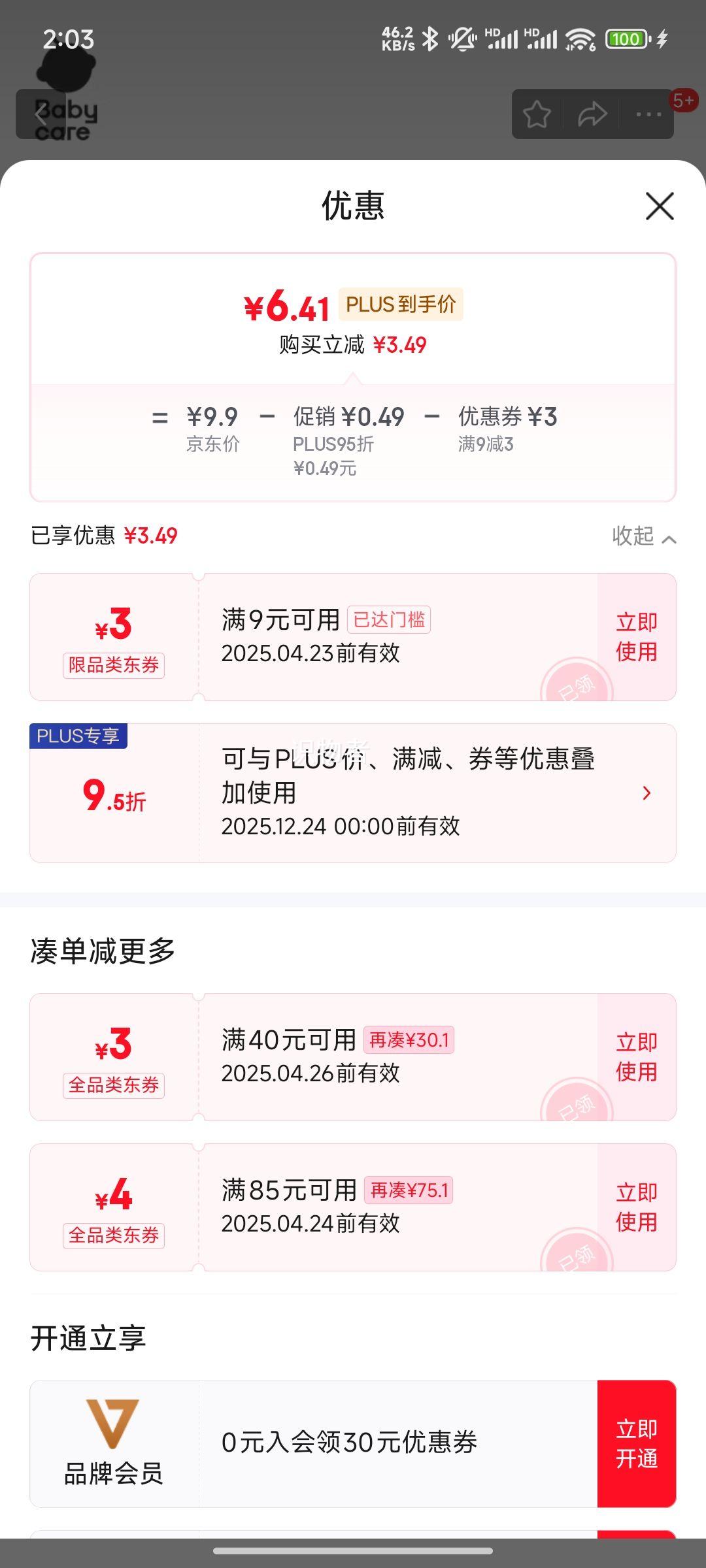
Task: Use the ¥3 满9元可用 coupon now
Action: (x=637, y=637)
